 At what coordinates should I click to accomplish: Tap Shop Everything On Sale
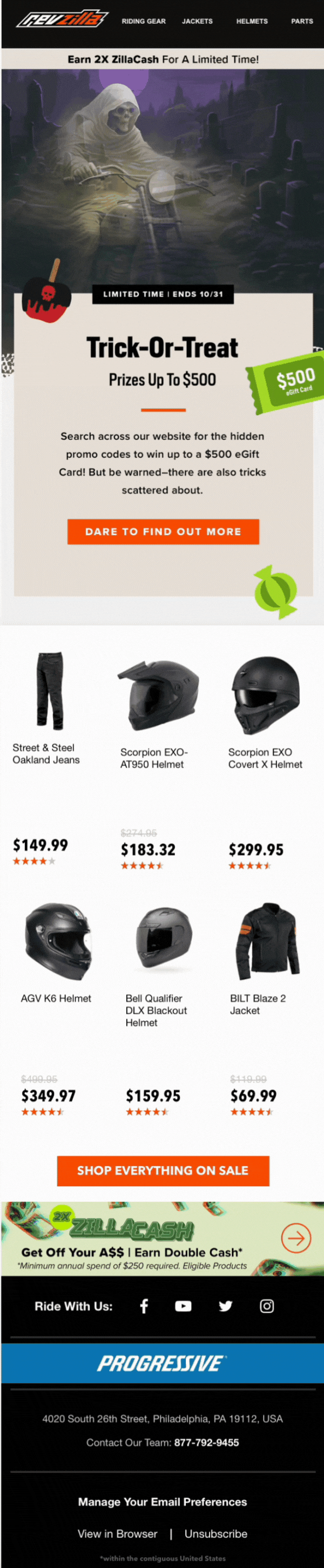pyautogui.click(x=163, y=1171)
